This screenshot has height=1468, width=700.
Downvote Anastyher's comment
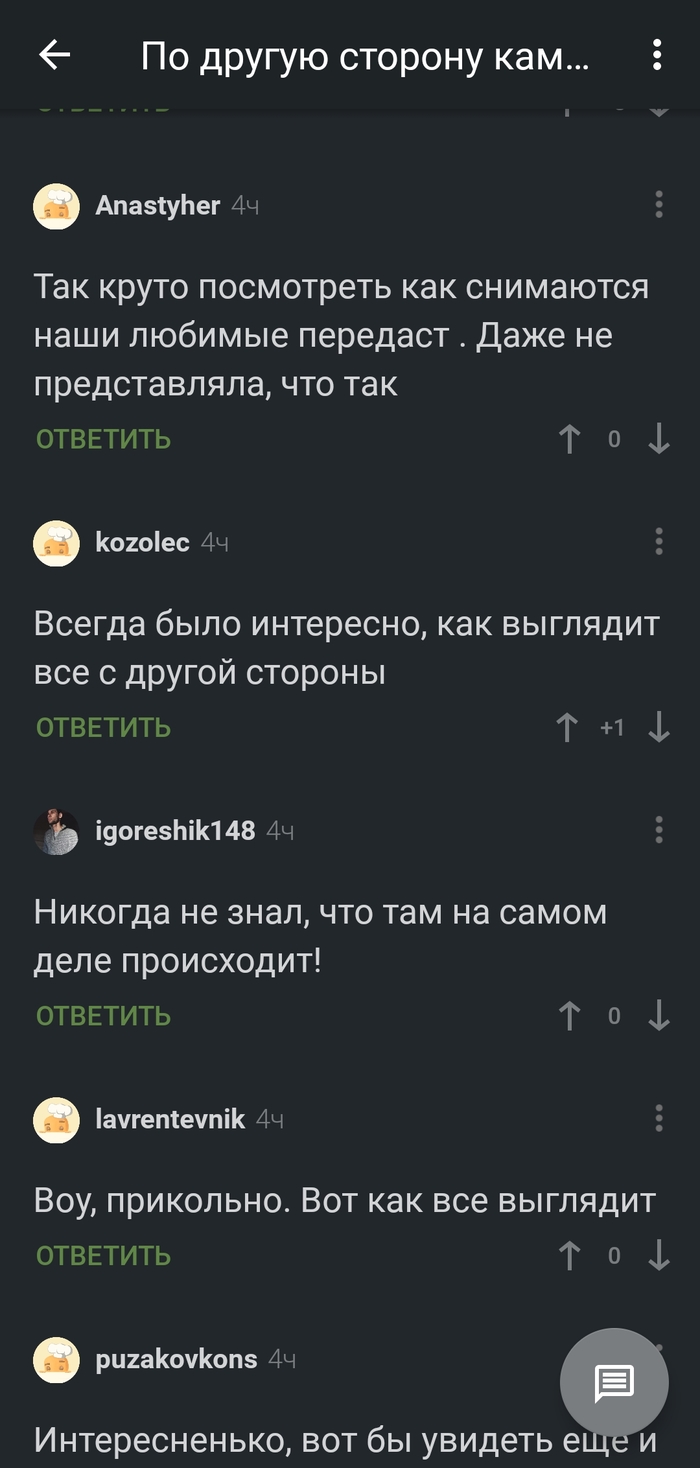(x=659, y=439)
